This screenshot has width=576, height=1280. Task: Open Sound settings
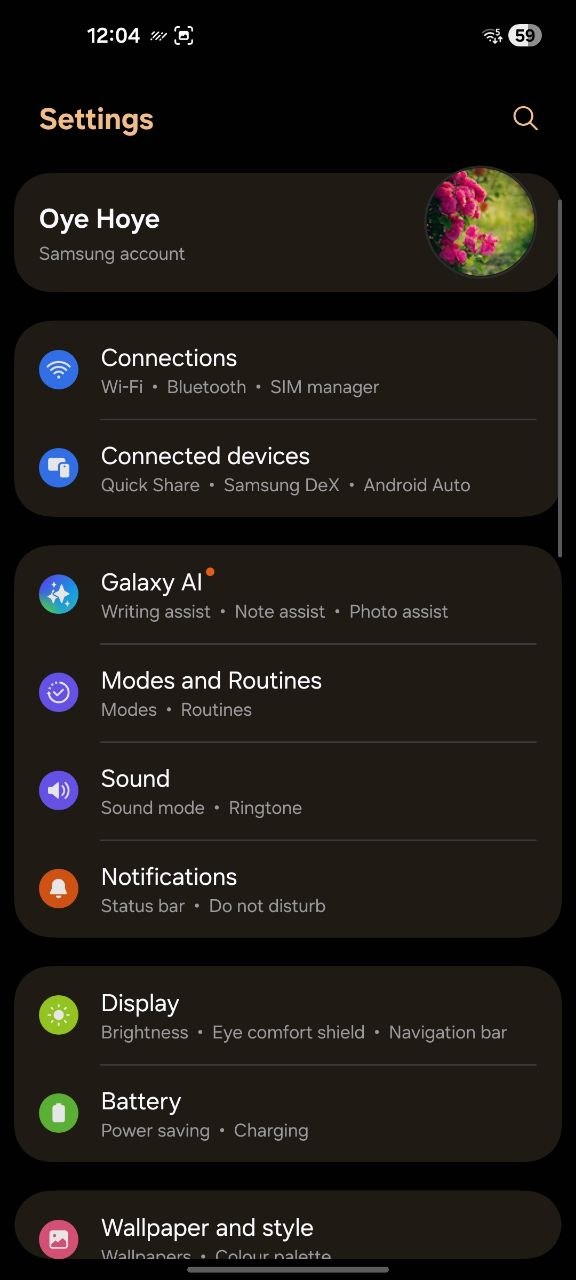point(288,791)
